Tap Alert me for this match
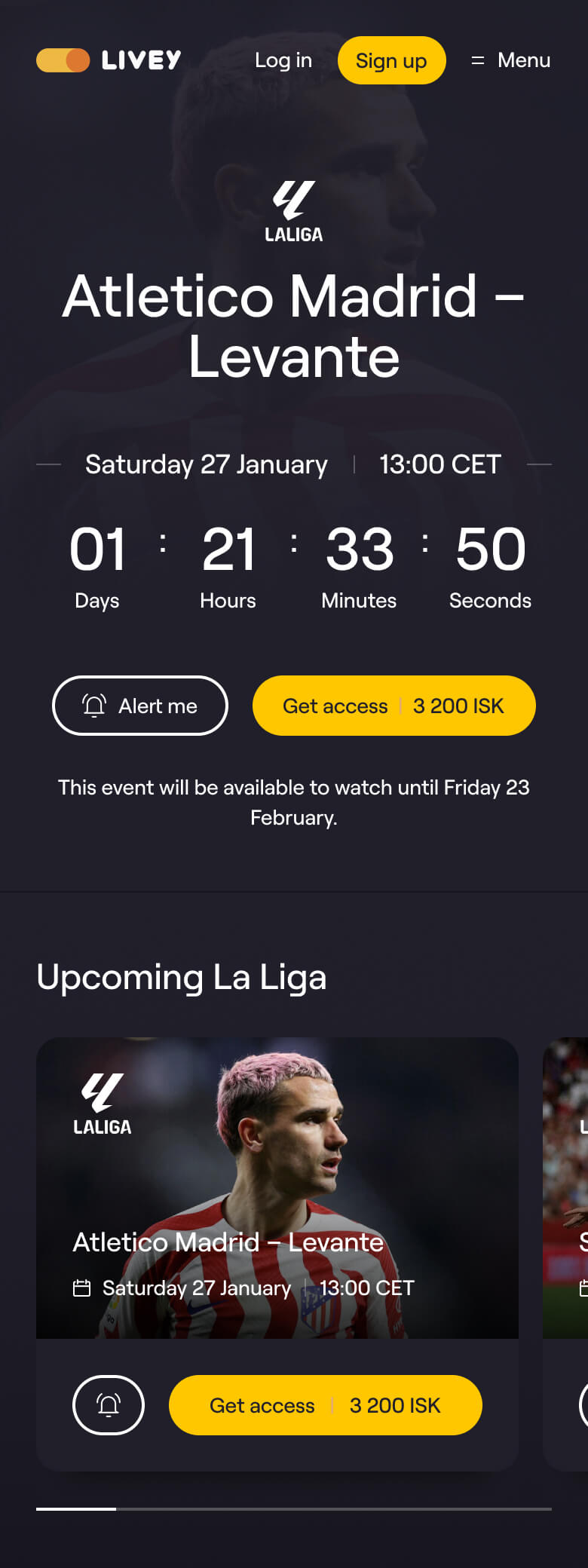588x1568 pixels. pos(140,706)
